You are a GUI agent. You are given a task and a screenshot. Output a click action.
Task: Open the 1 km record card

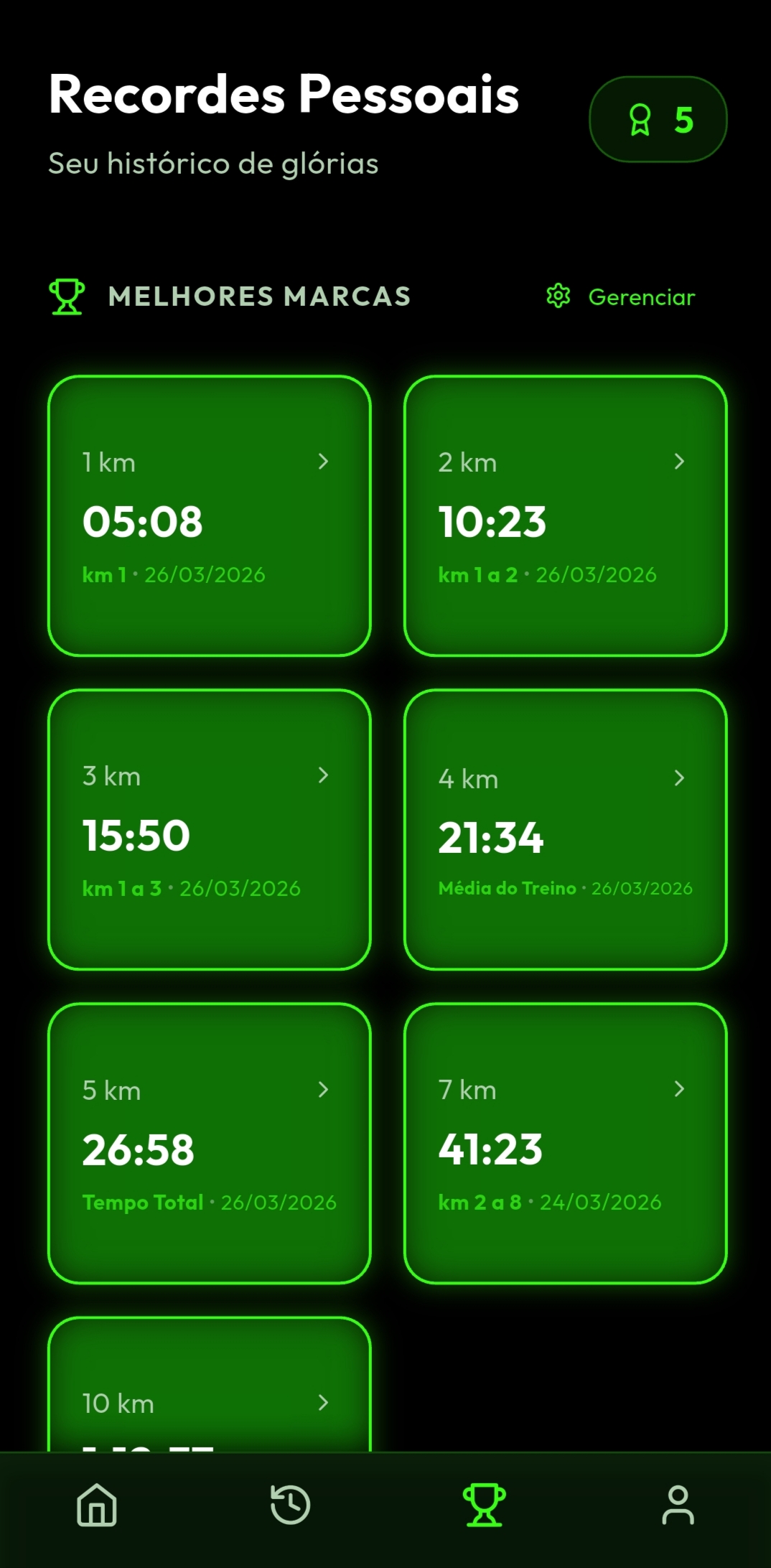(210, 515)
